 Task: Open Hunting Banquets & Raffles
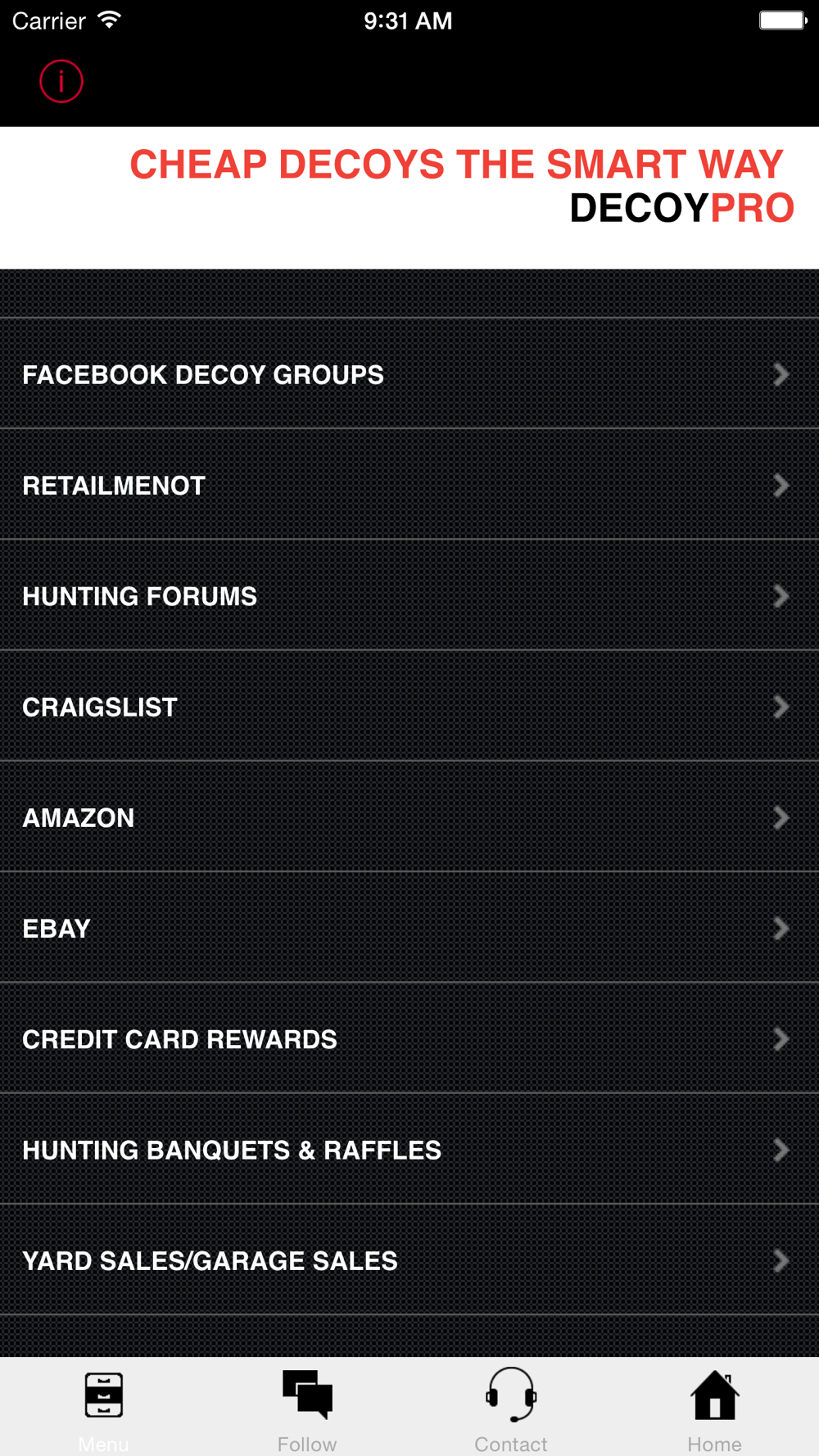point(409,1149)
